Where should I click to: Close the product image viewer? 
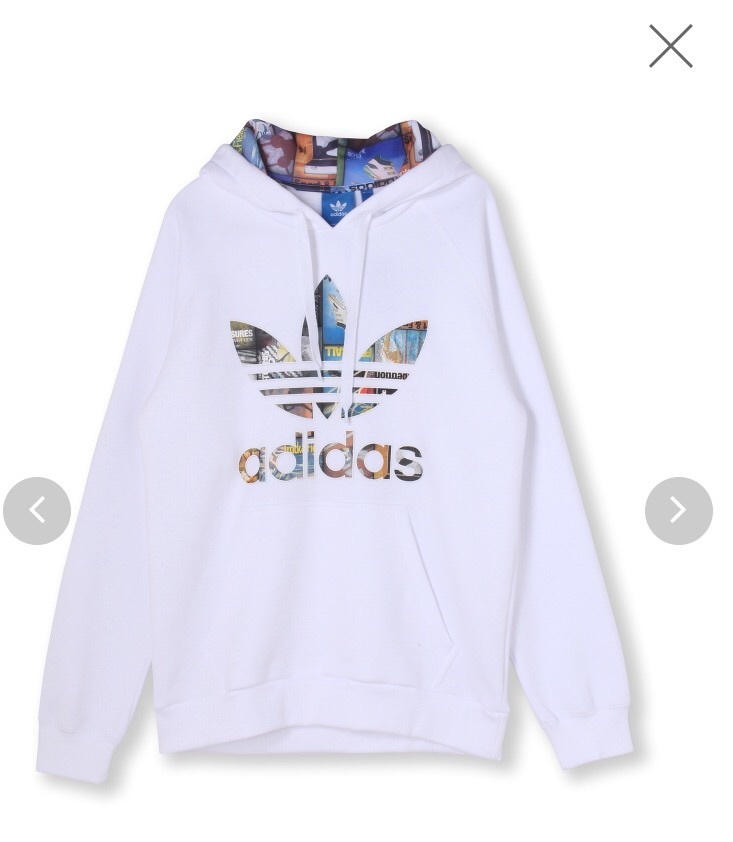[x=670, y=46]
